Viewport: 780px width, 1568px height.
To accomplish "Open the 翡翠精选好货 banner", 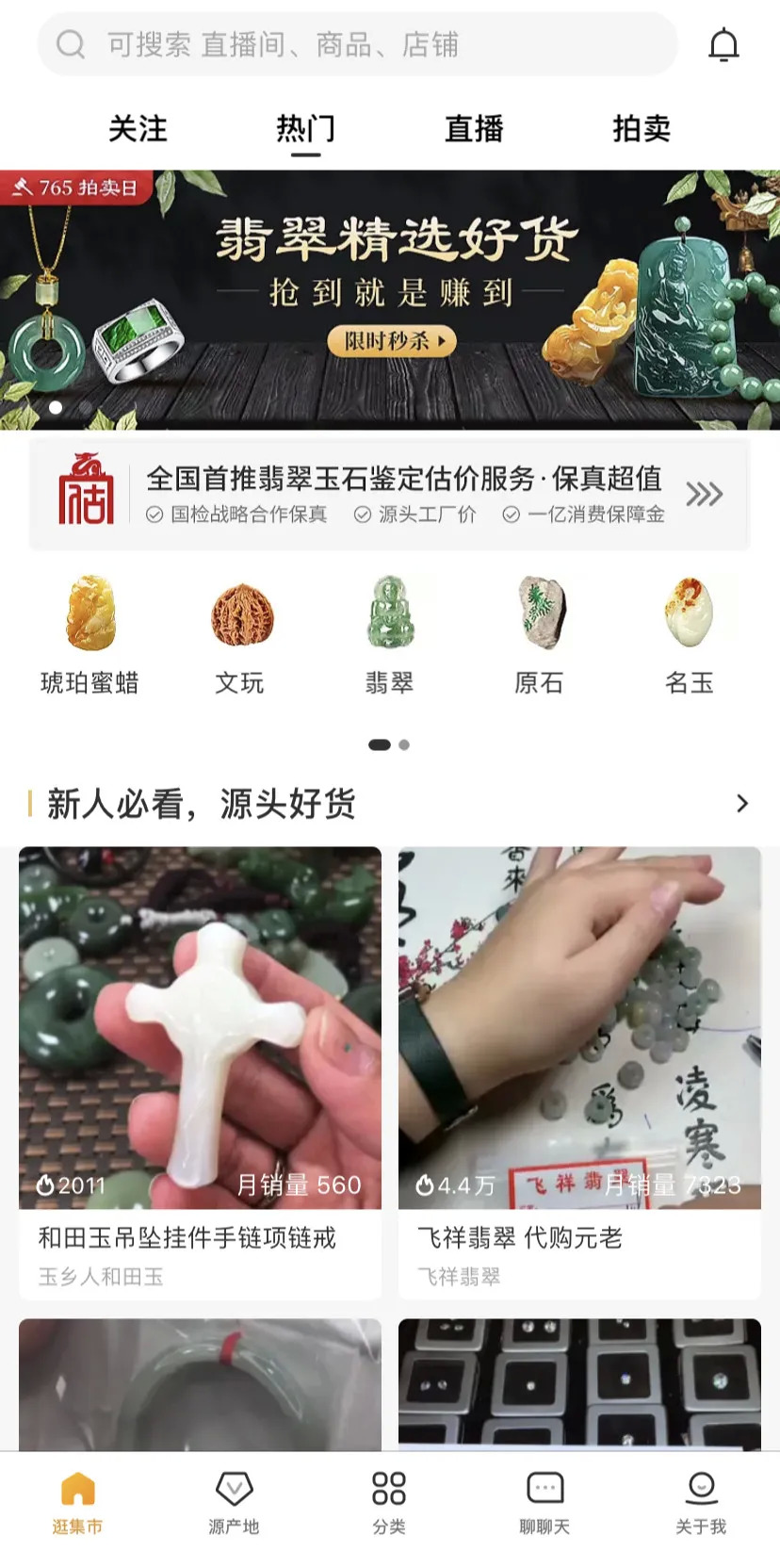I will click(x=390, y=299).
